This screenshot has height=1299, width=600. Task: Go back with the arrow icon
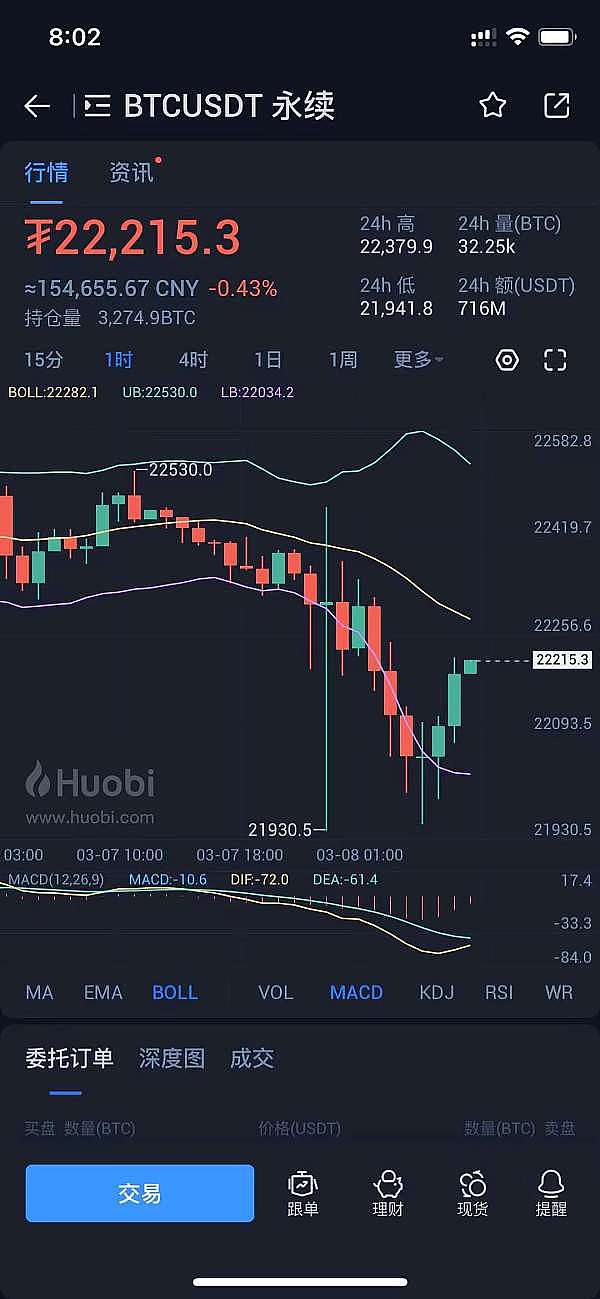tap(37, 106)
